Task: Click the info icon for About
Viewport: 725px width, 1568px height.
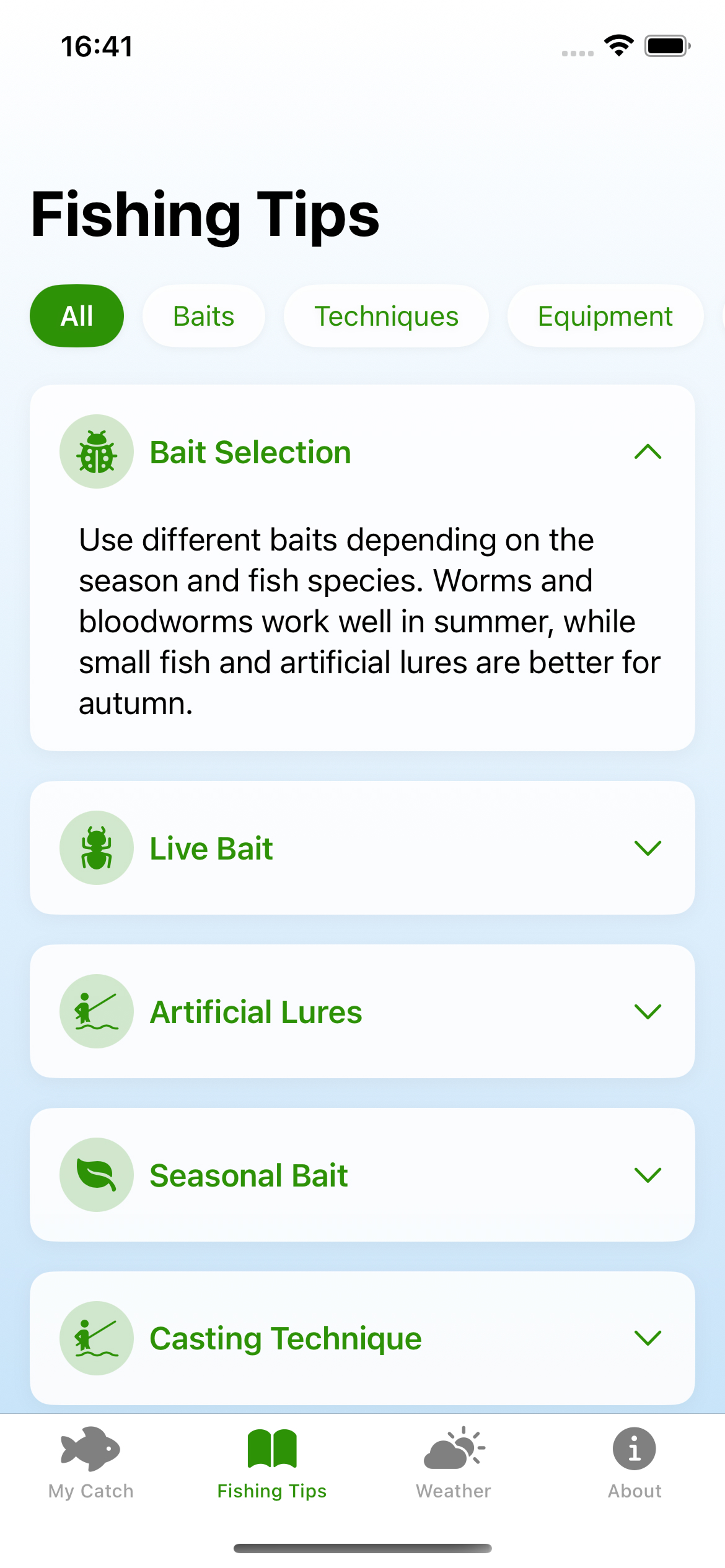Action: click(634, 1450)
